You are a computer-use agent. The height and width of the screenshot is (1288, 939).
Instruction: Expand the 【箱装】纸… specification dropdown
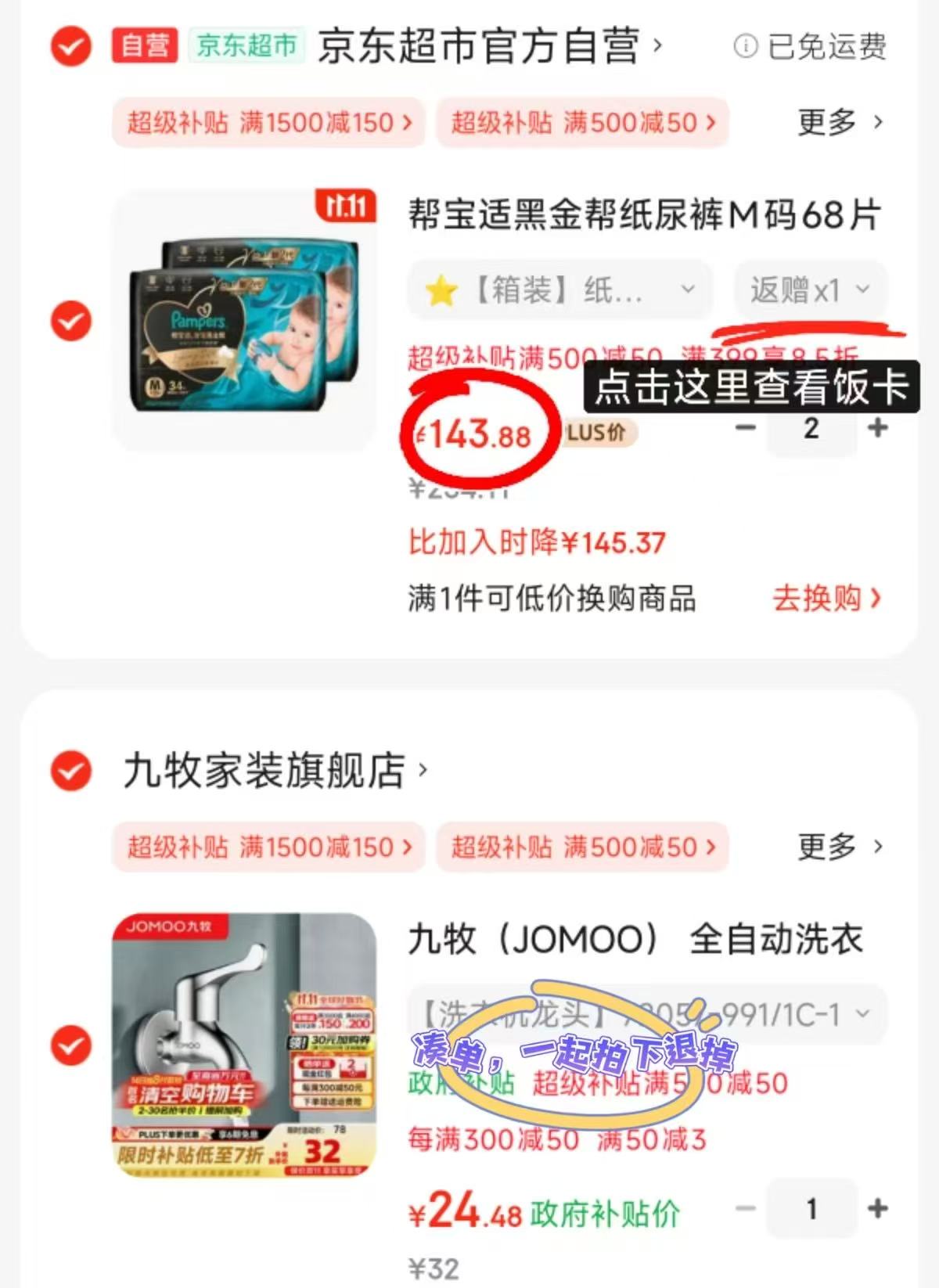559,290
